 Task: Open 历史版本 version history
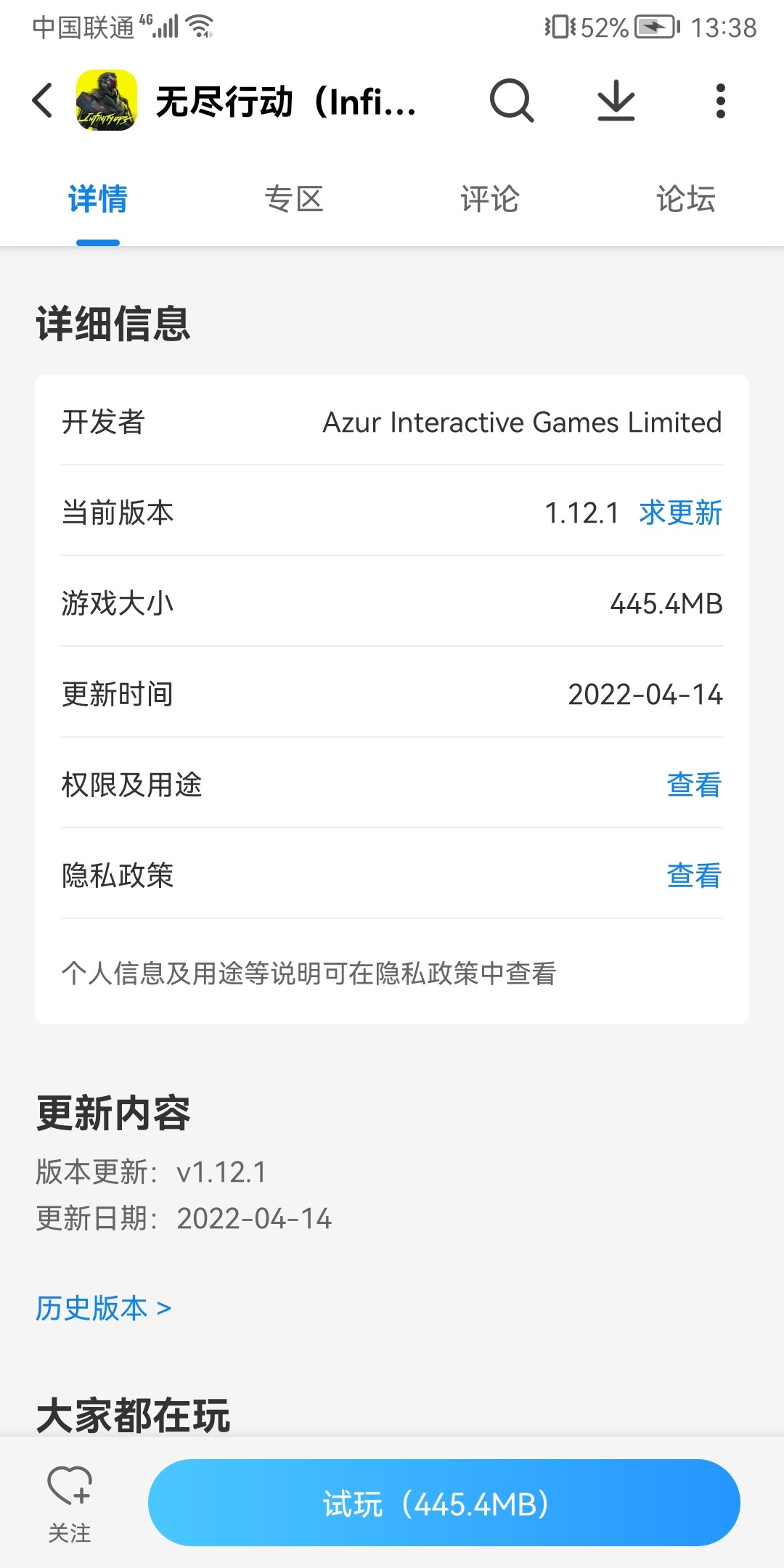[104, 1308]
